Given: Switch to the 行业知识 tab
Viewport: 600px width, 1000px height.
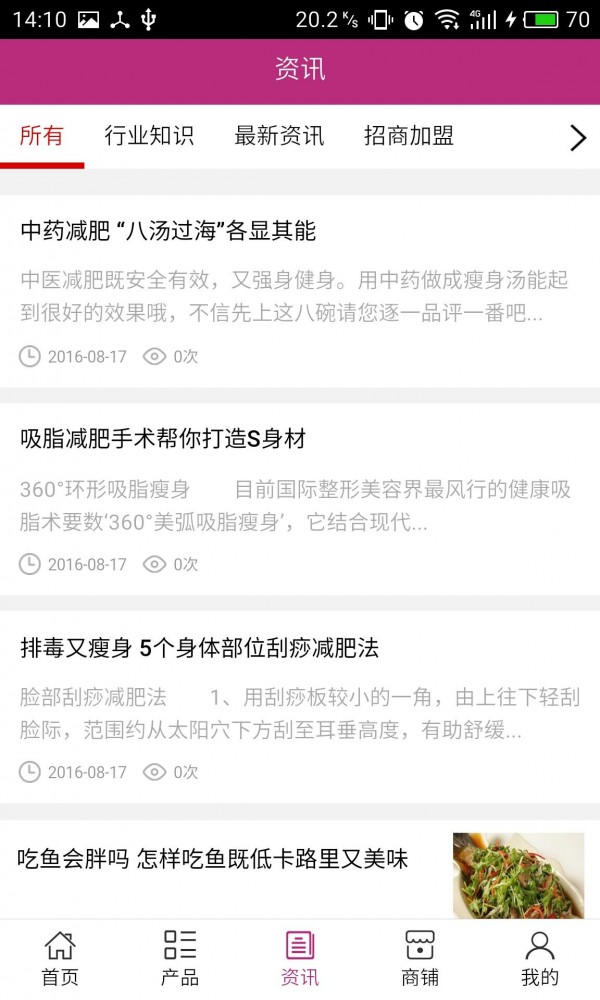Looking at the screenshot, I should 149,137.
